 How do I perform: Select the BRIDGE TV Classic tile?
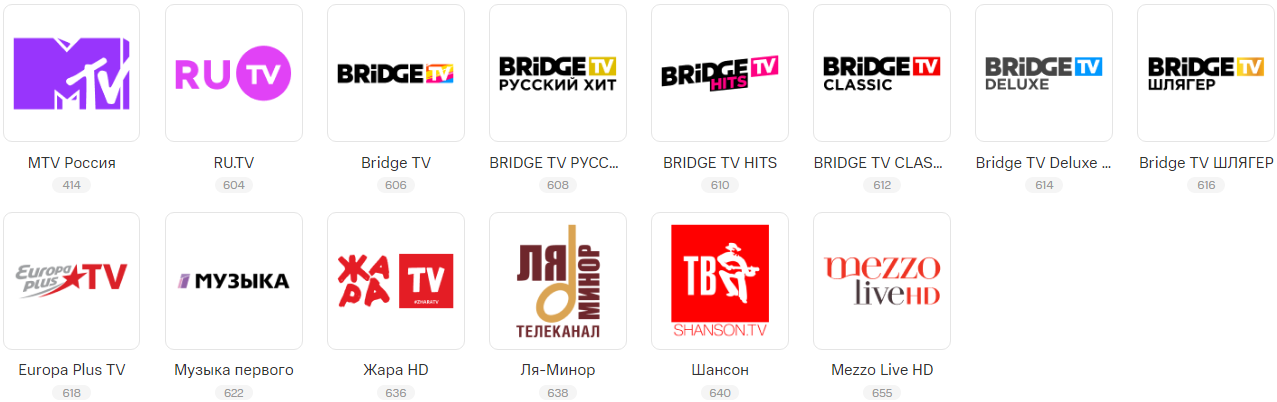pos(881,73)
